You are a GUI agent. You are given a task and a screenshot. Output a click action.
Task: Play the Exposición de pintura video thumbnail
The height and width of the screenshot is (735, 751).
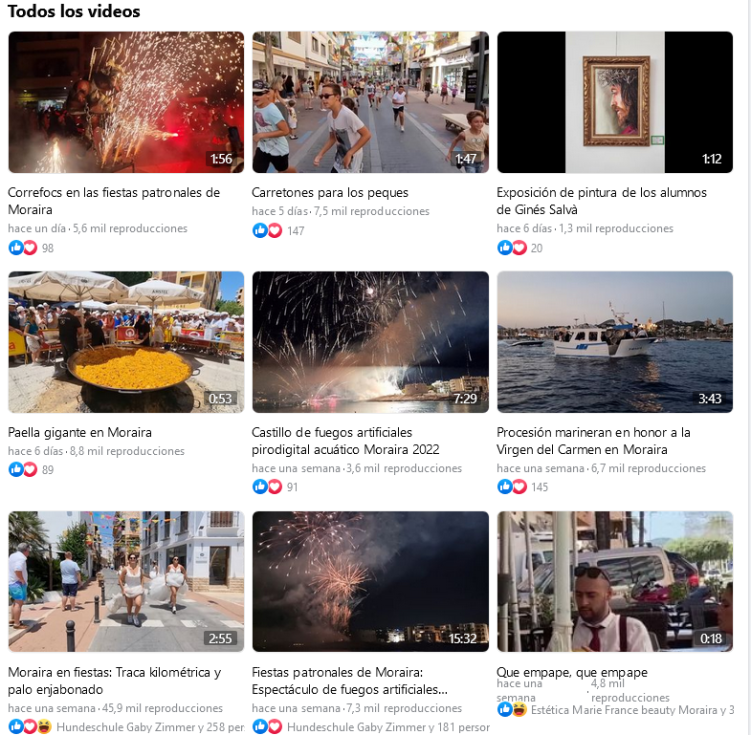click(615, 102)
